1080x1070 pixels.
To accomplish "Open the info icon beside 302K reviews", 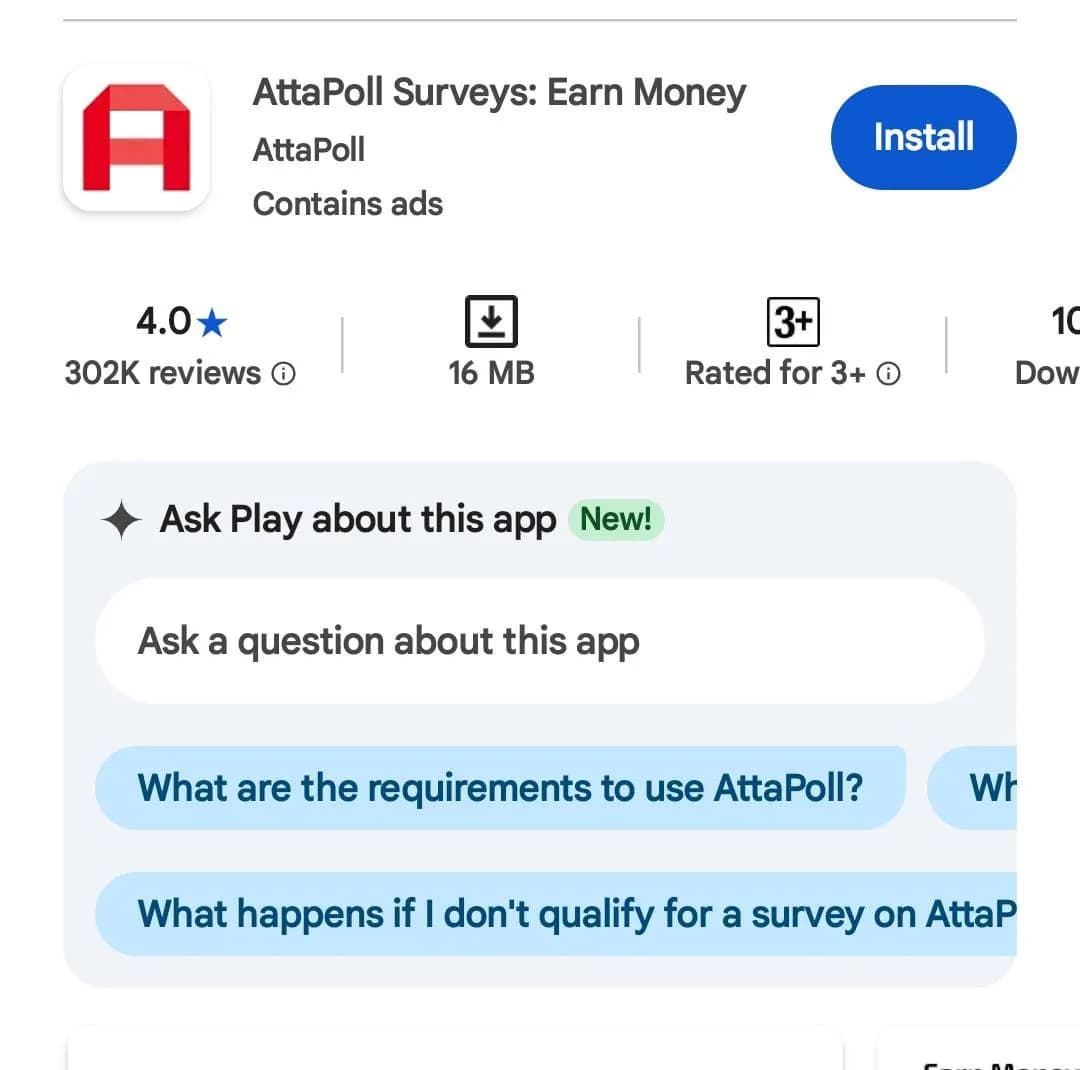I will 285,374.
